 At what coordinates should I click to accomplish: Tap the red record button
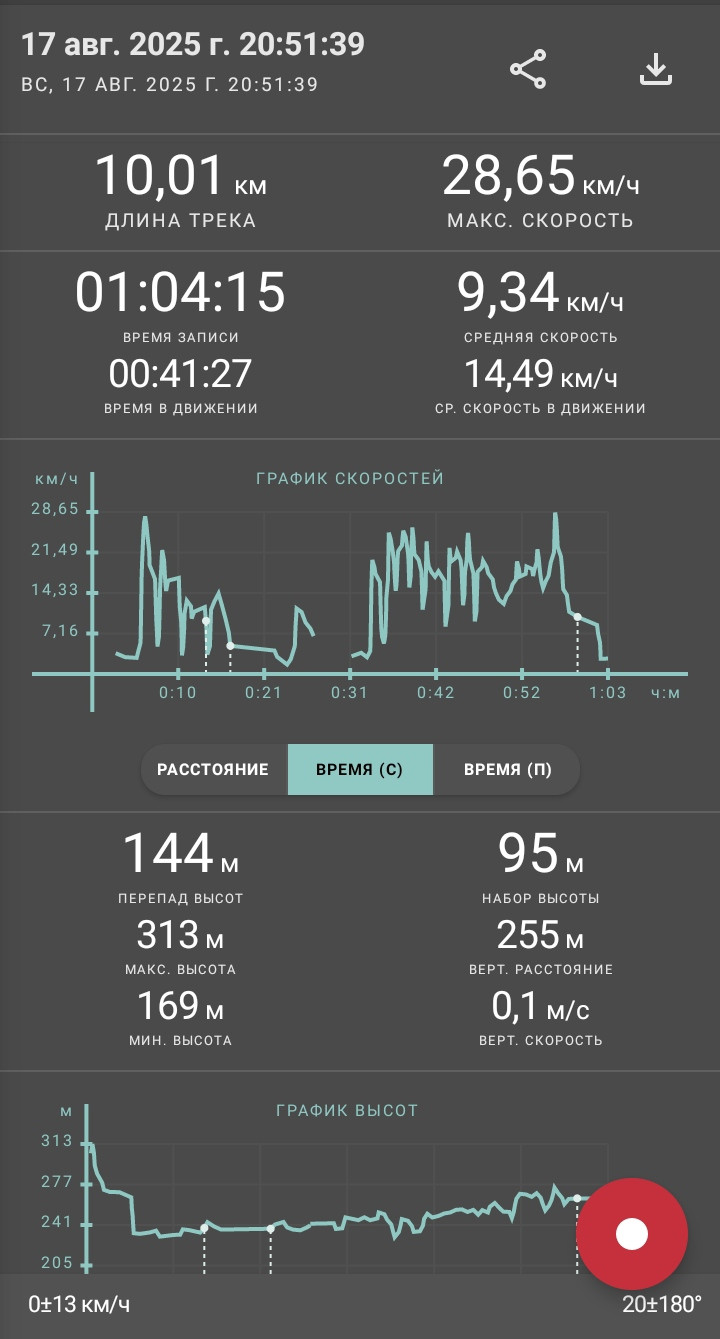(x=632, y=1233)
